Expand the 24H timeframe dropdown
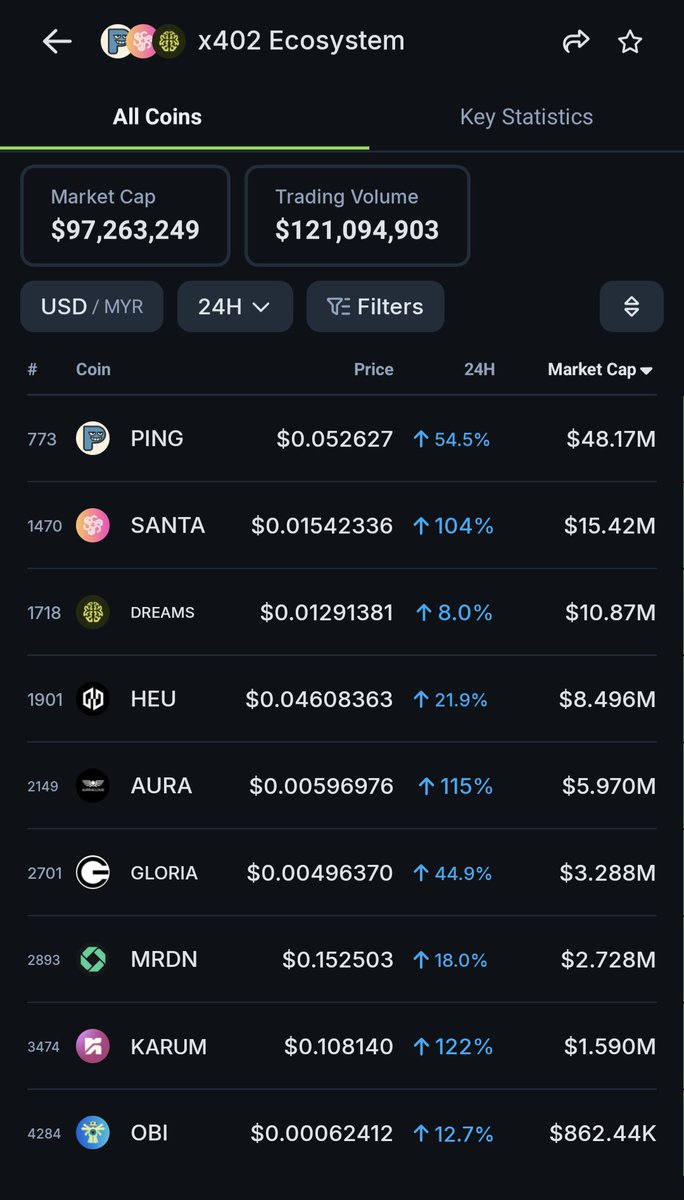This screenshot has height=1200, width=684. point(235,306)
